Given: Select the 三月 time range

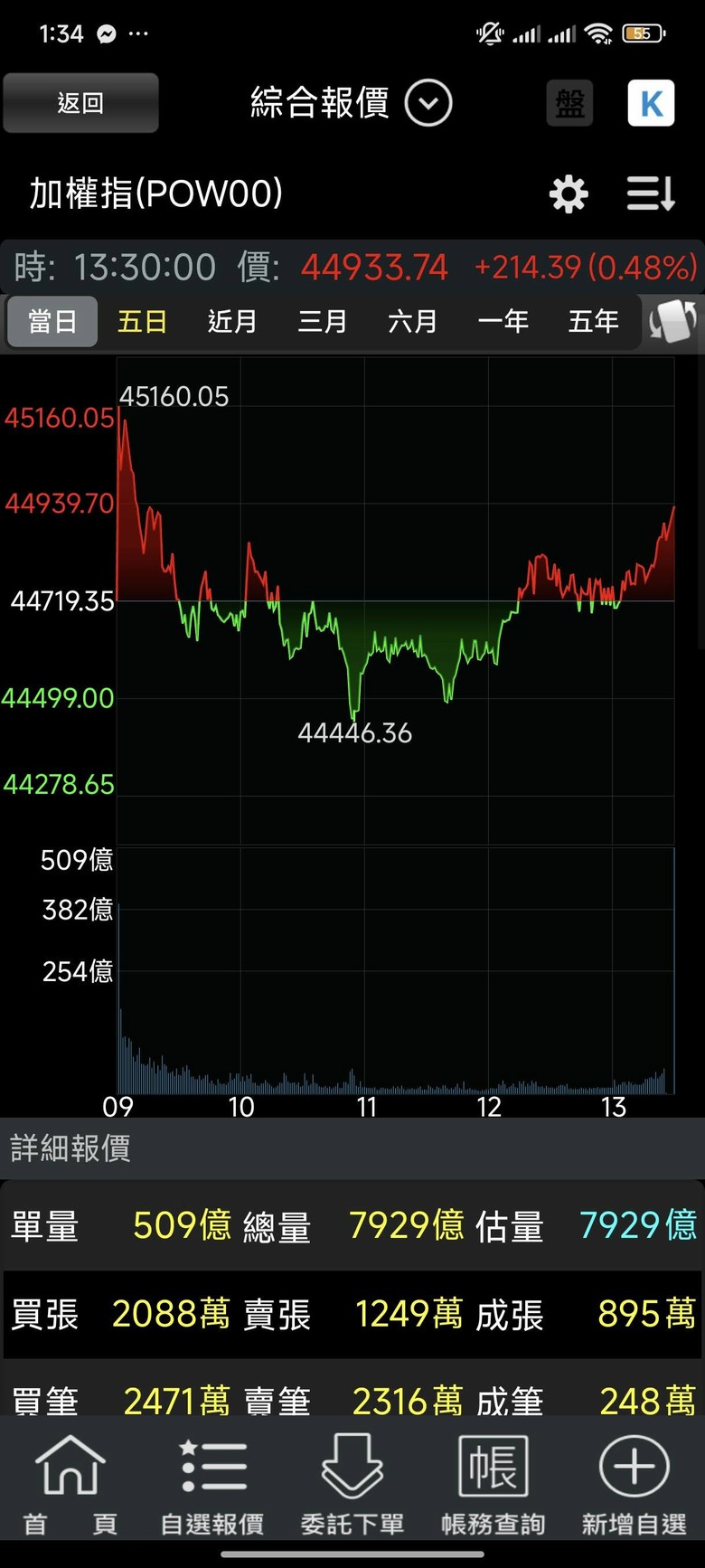Looking at the screenshot, I should point(323,321).
